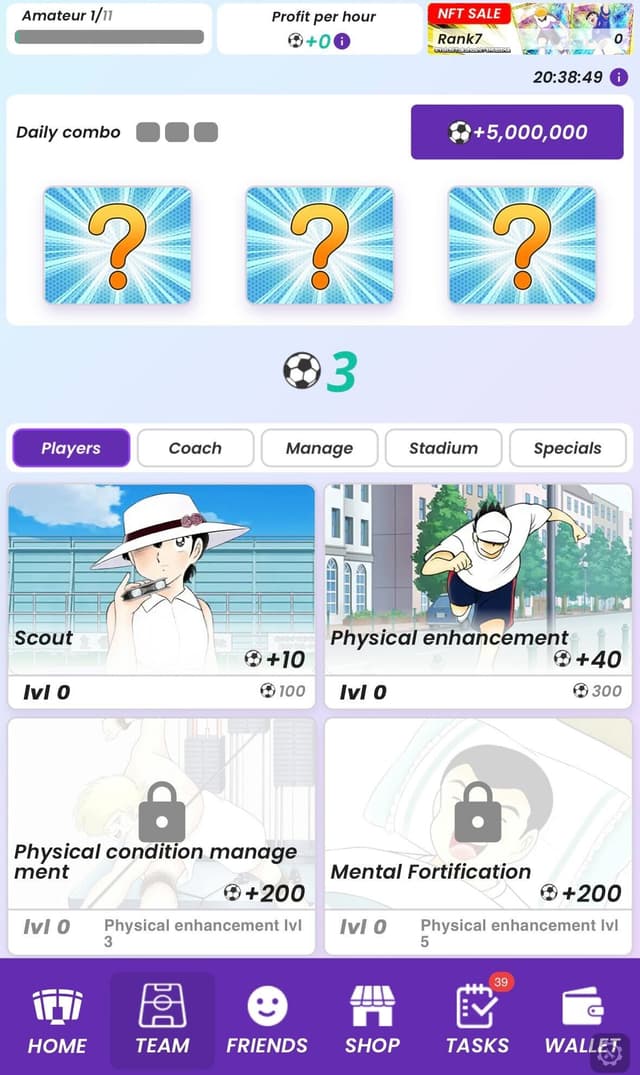Open the SHOP tab
Viewport: 640px width, 1075px height.
coord(372,1020)
